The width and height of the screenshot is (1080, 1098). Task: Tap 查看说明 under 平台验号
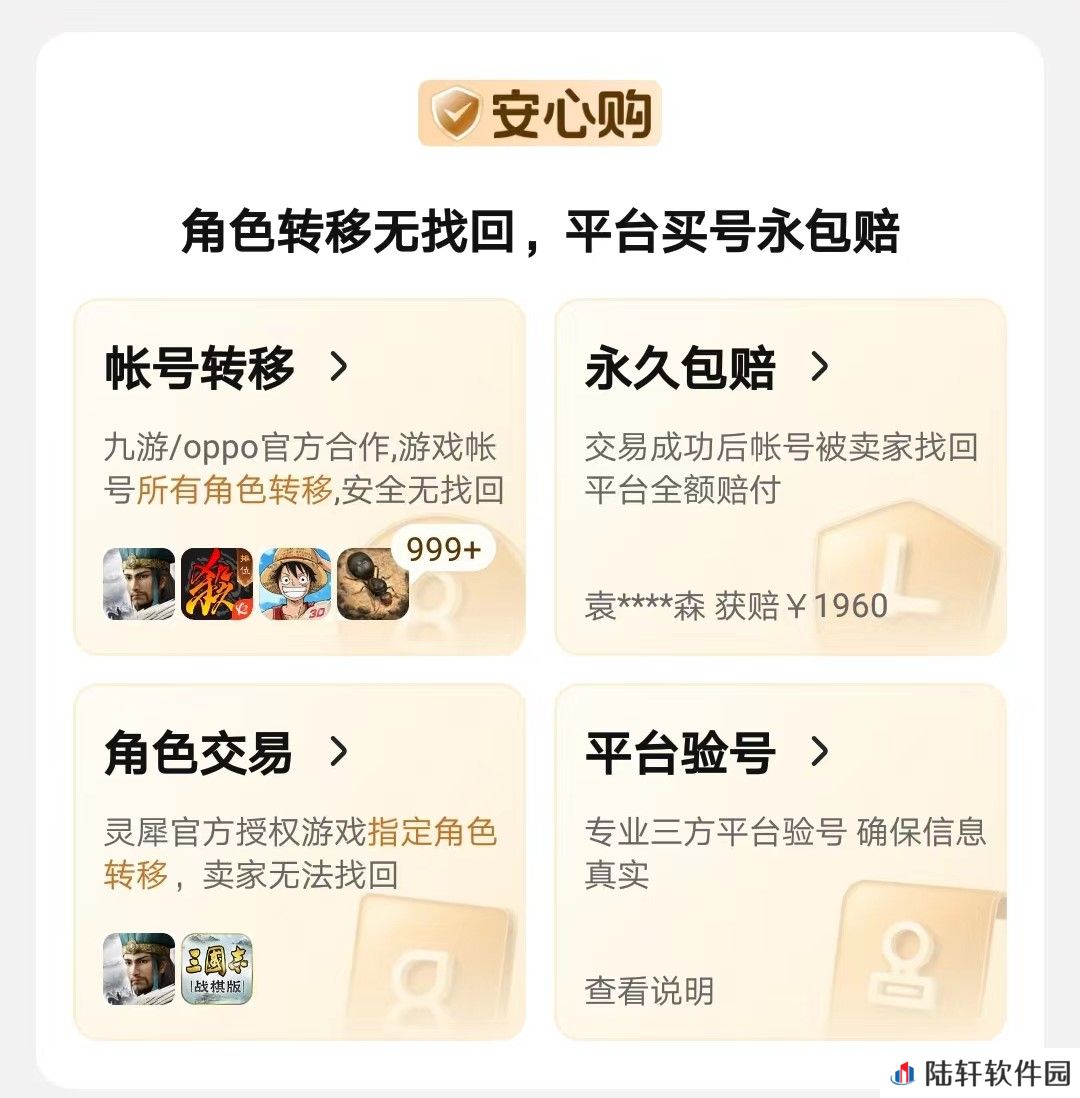649,990
